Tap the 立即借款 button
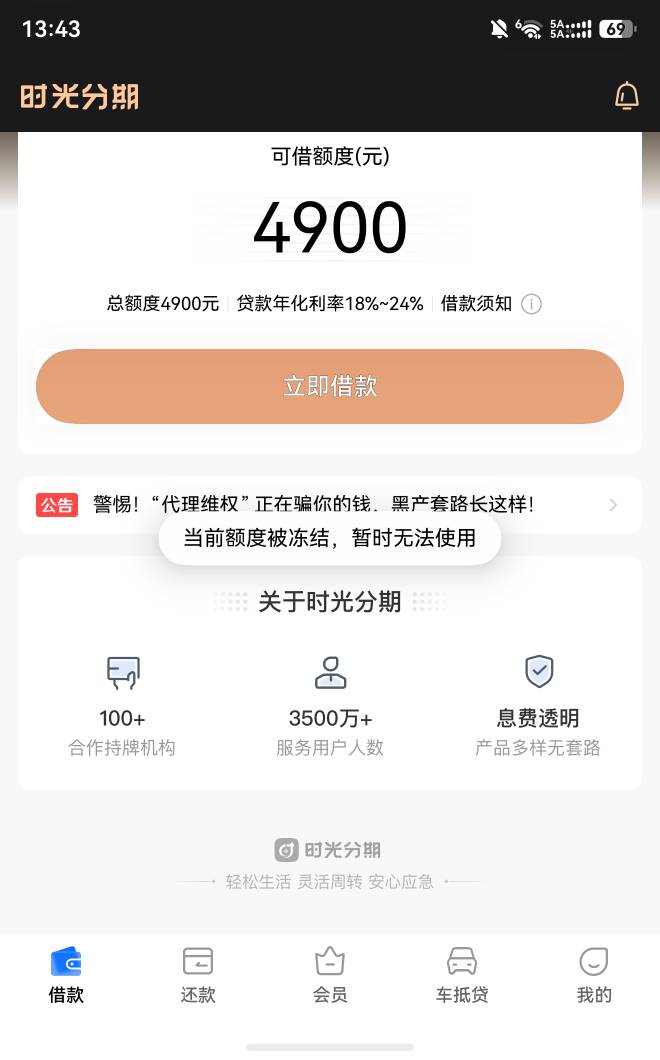Screen dimensions: 660x1060 click(330, 386)
